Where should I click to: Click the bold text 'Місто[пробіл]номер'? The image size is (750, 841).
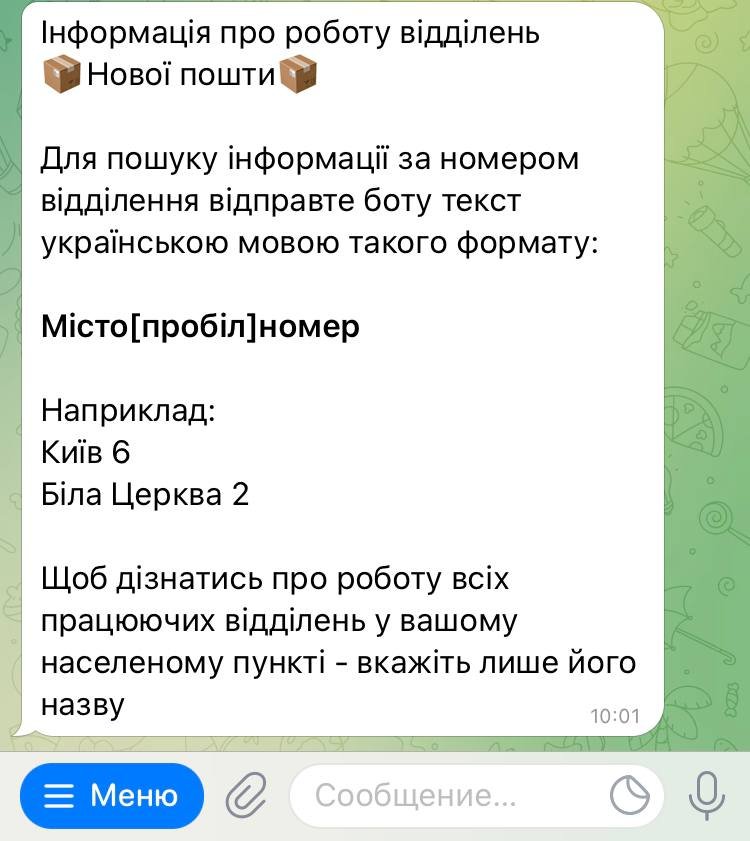[x=199, y=326]
